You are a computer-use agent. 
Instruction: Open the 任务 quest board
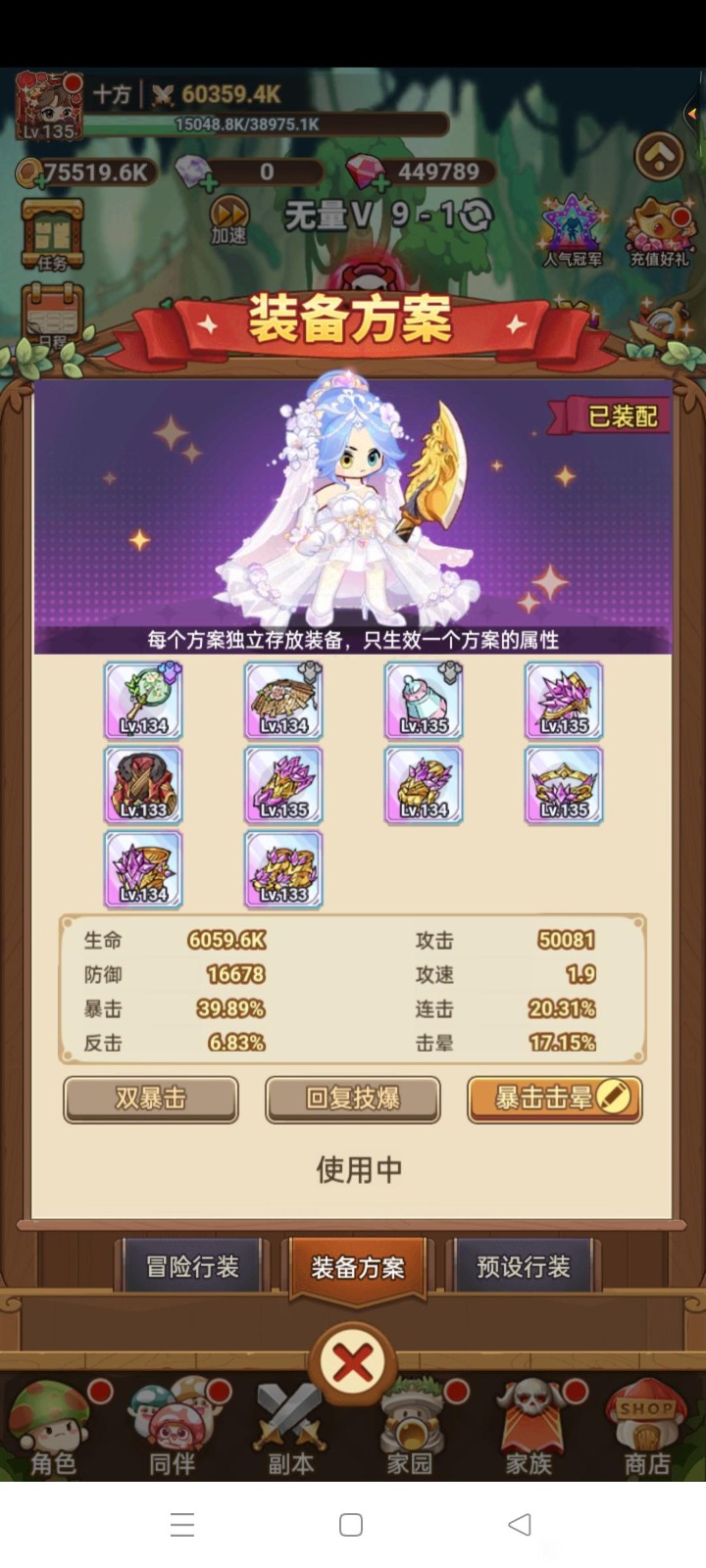tap(53, 235)
